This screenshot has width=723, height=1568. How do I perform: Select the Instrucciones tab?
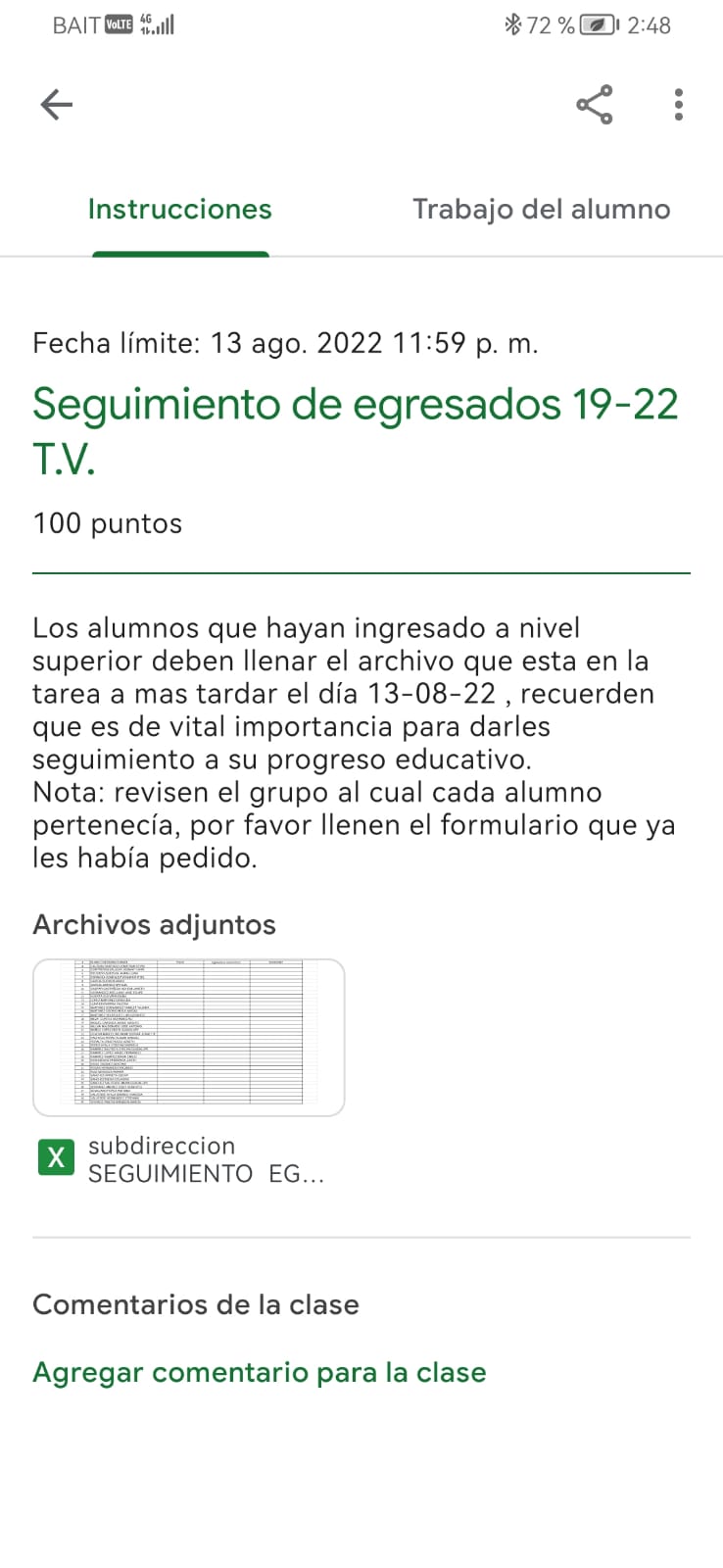pyautogui.click(x=179, y=209)
